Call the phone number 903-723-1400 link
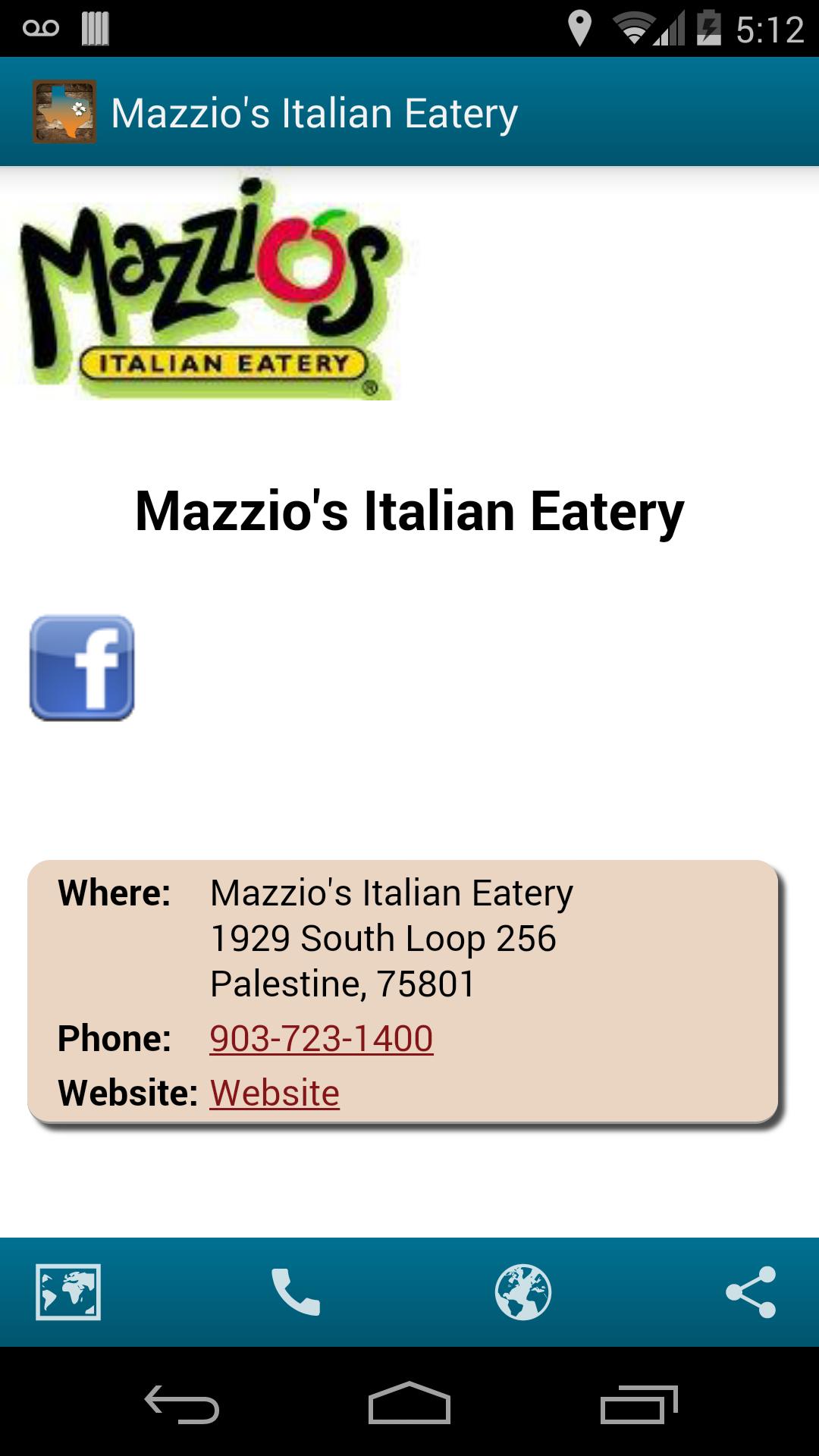Screen dimensions: 819x1456 pos(321,1038)
